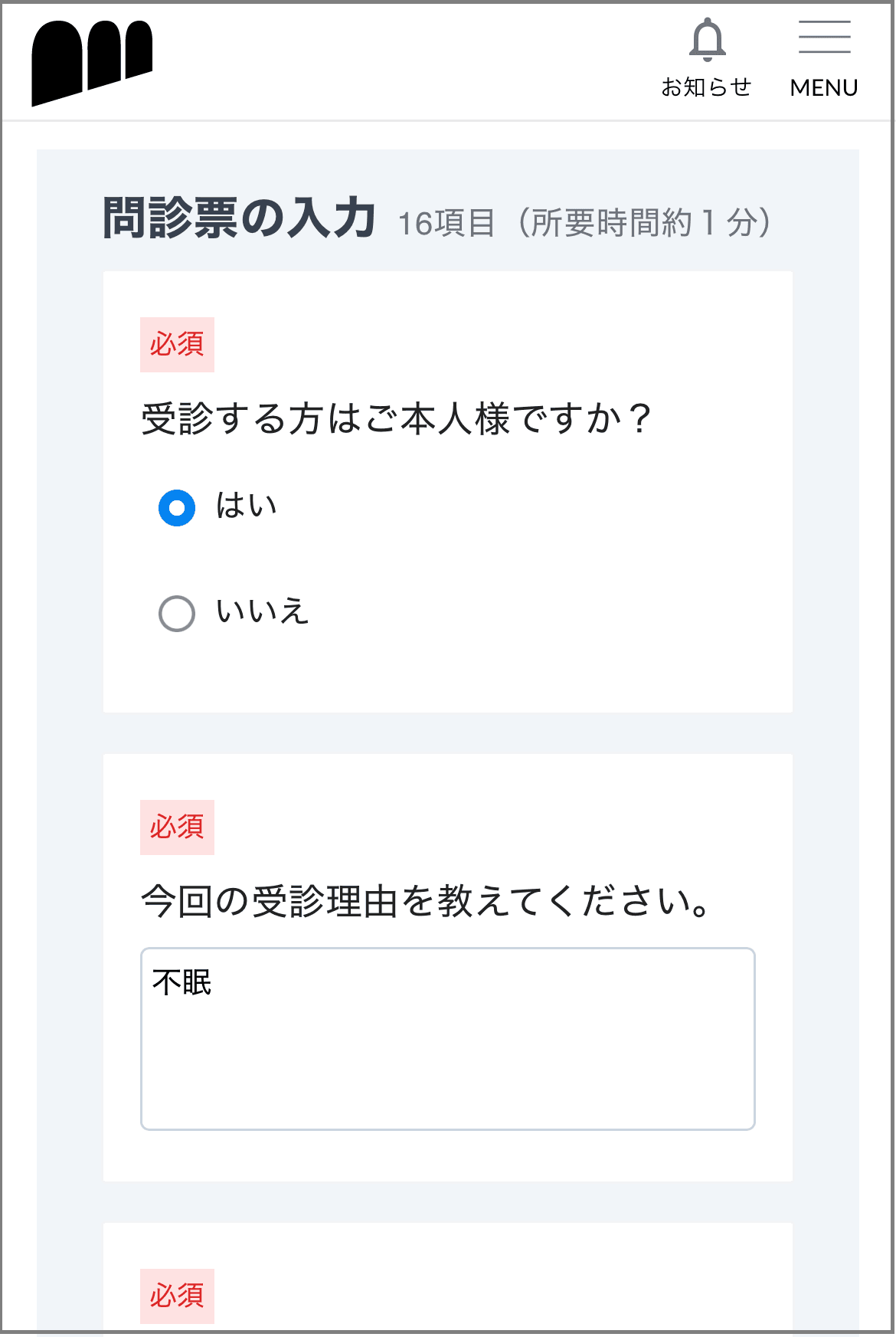
Task: Click the MENU label in the header
Action: click(x=825, y=87)
